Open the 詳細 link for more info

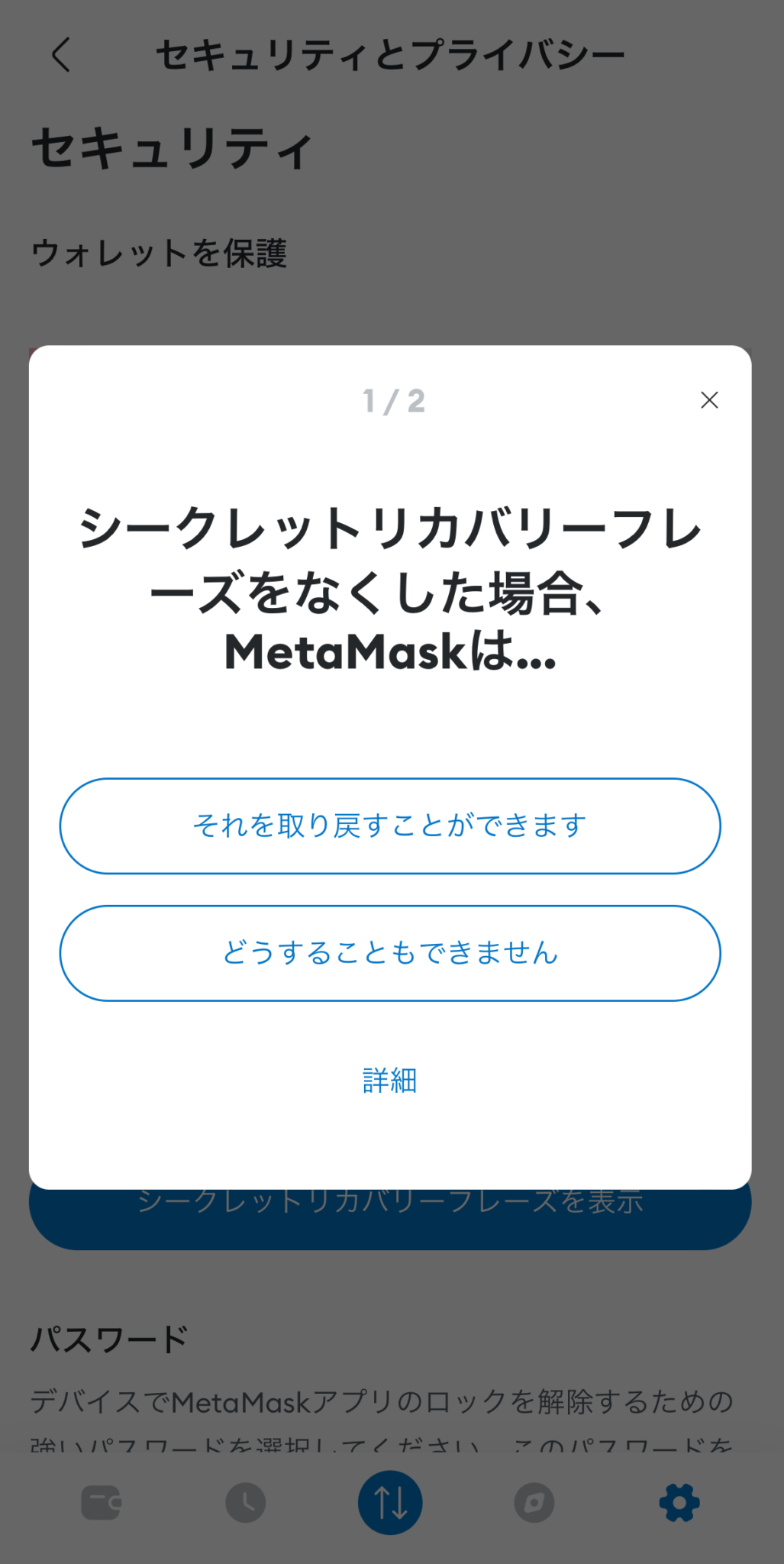(390, 1079)
